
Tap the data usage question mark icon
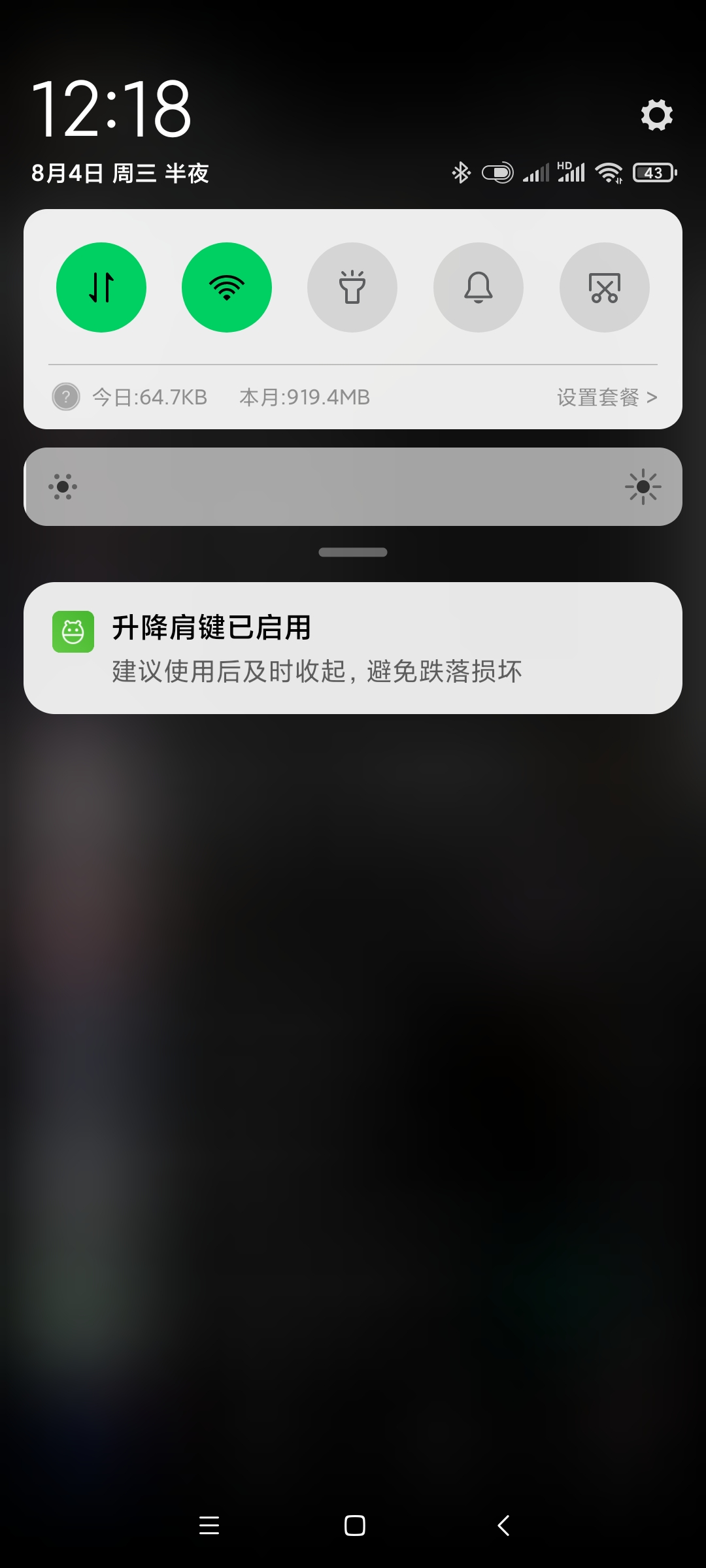point(66,397)
